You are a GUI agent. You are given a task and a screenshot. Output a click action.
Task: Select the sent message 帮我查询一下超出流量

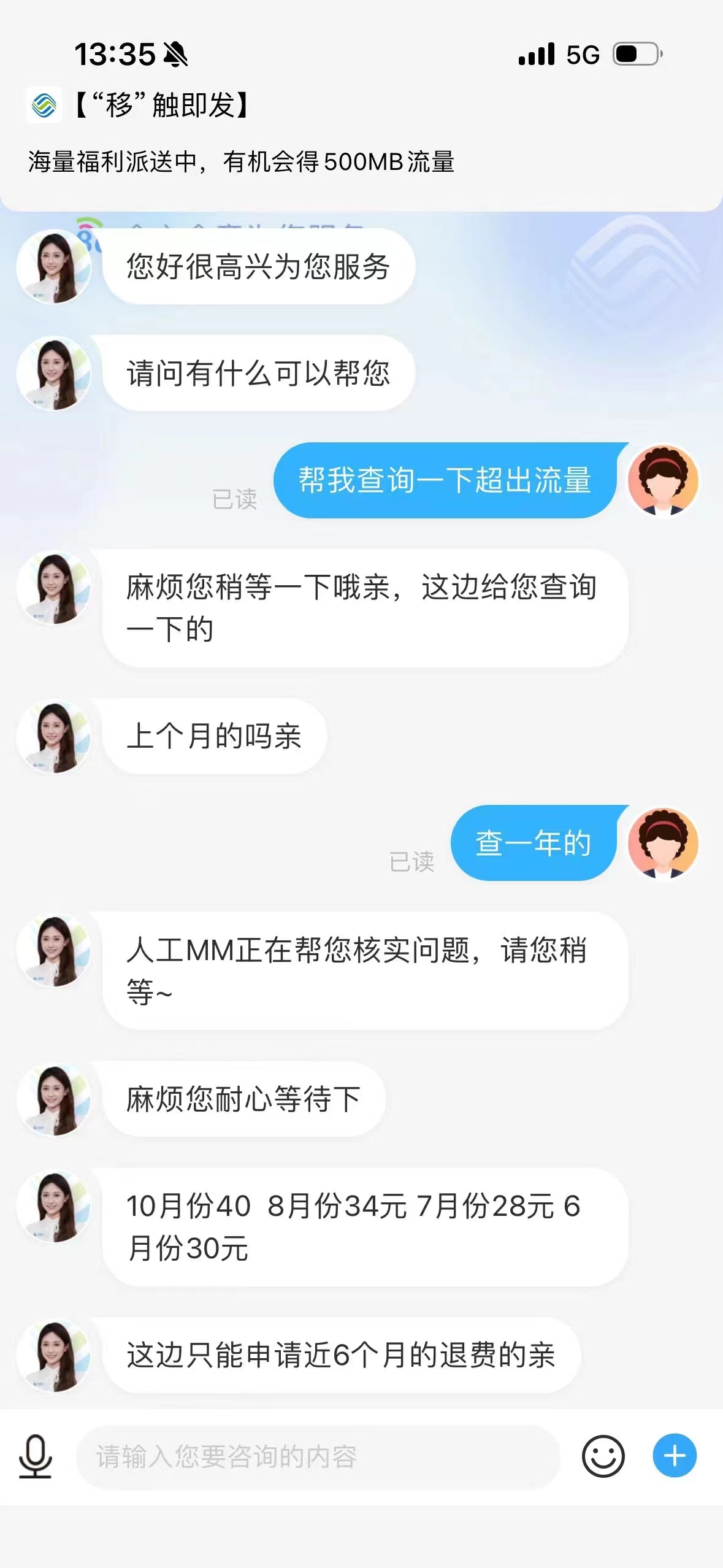click(446, 482)
